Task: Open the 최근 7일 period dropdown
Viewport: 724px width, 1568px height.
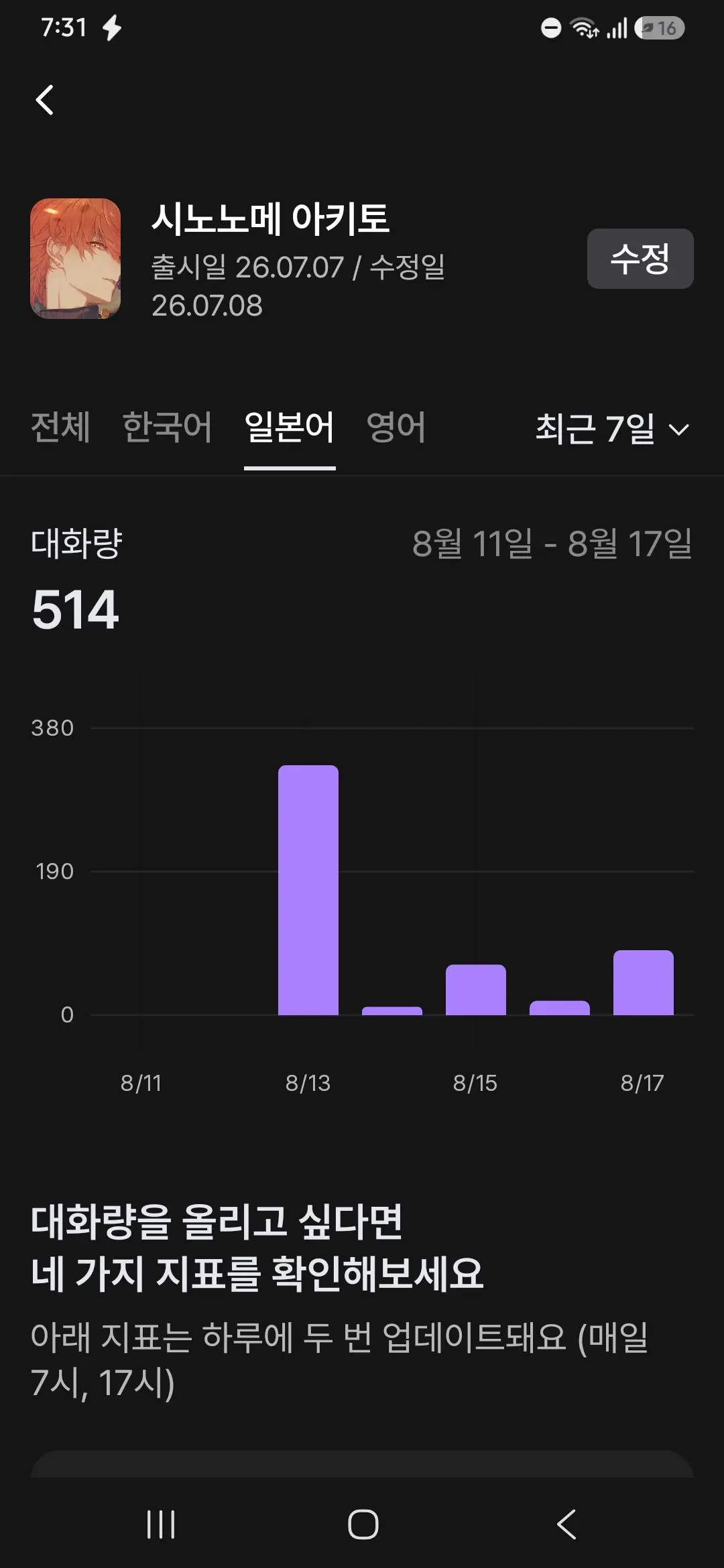Action: [x=612, y=429]
